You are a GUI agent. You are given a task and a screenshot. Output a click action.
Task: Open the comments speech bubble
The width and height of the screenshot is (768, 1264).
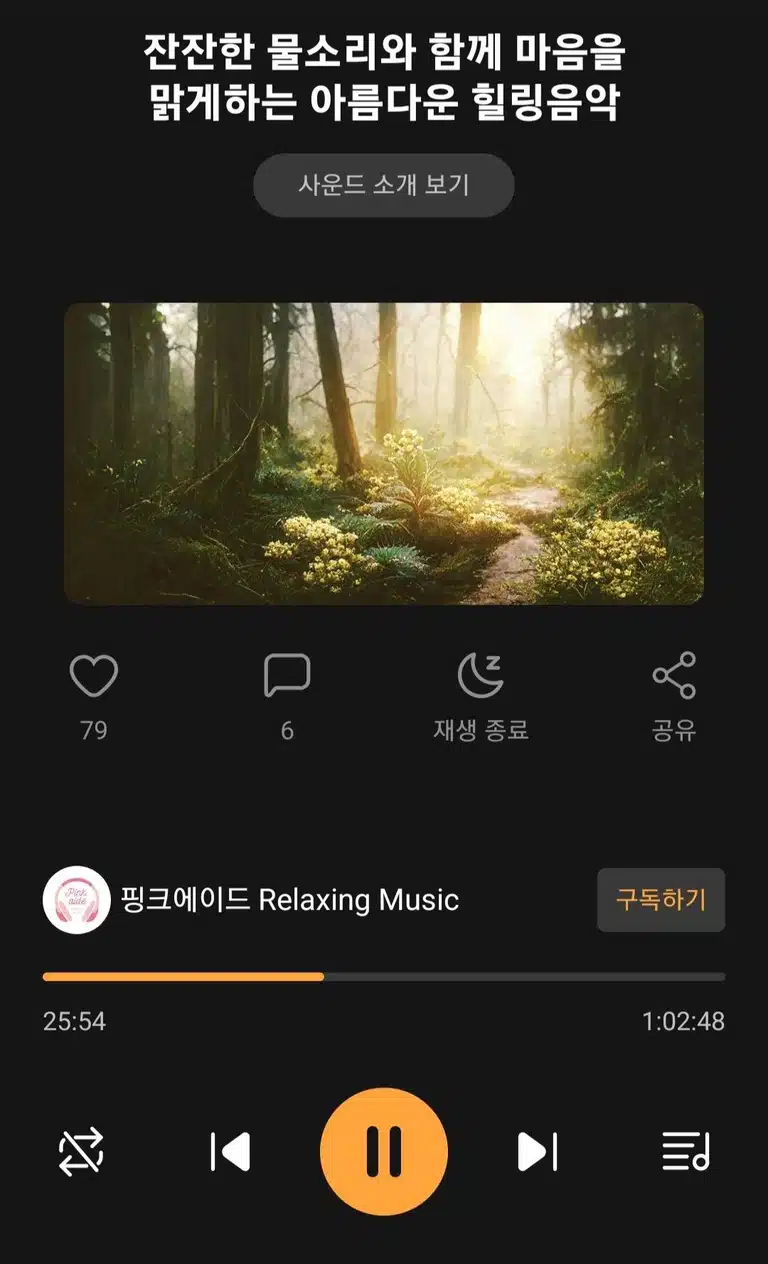[x=287, y=677]
